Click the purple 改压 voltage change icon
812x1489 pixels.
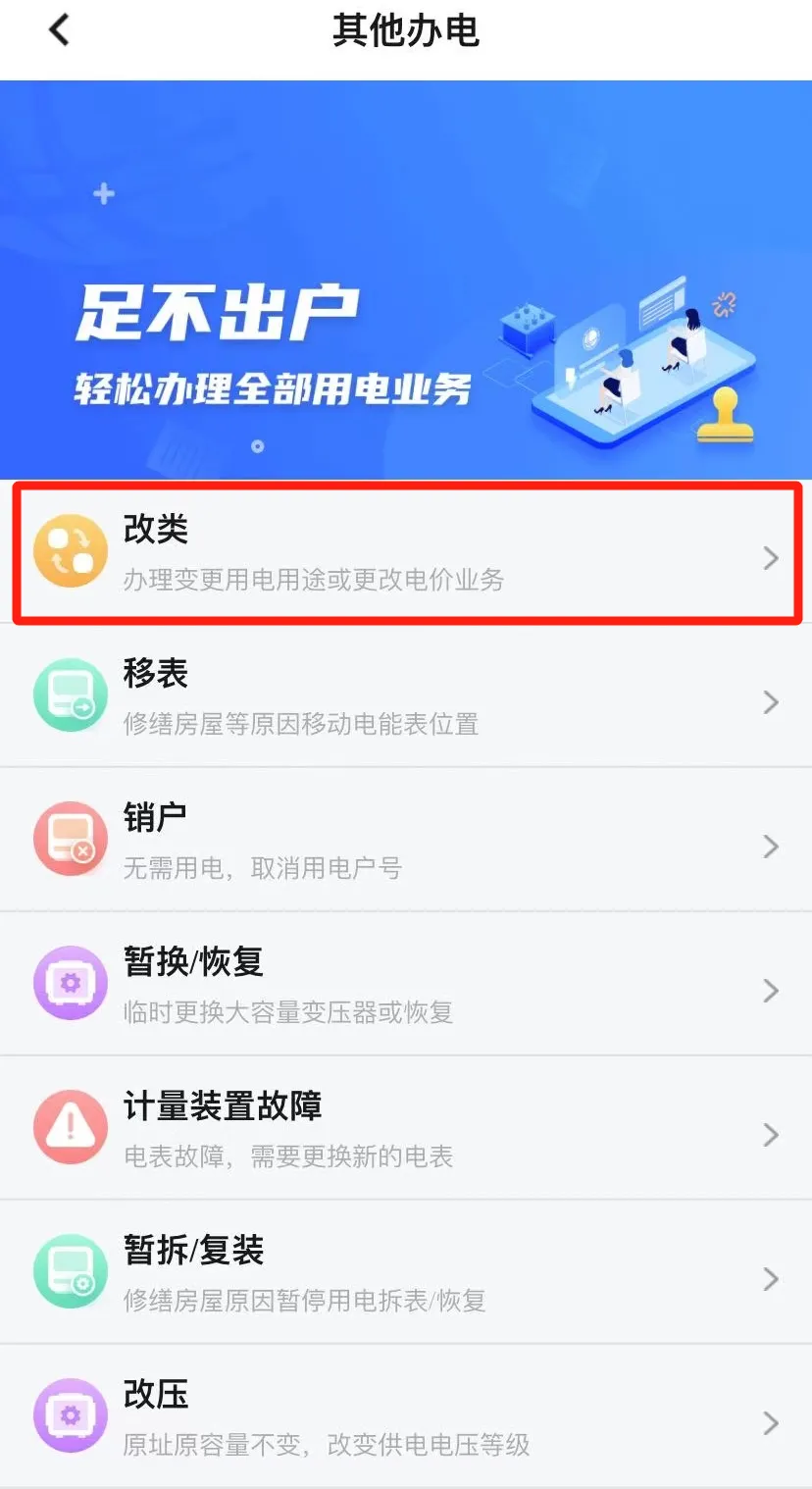(70, 1415)
